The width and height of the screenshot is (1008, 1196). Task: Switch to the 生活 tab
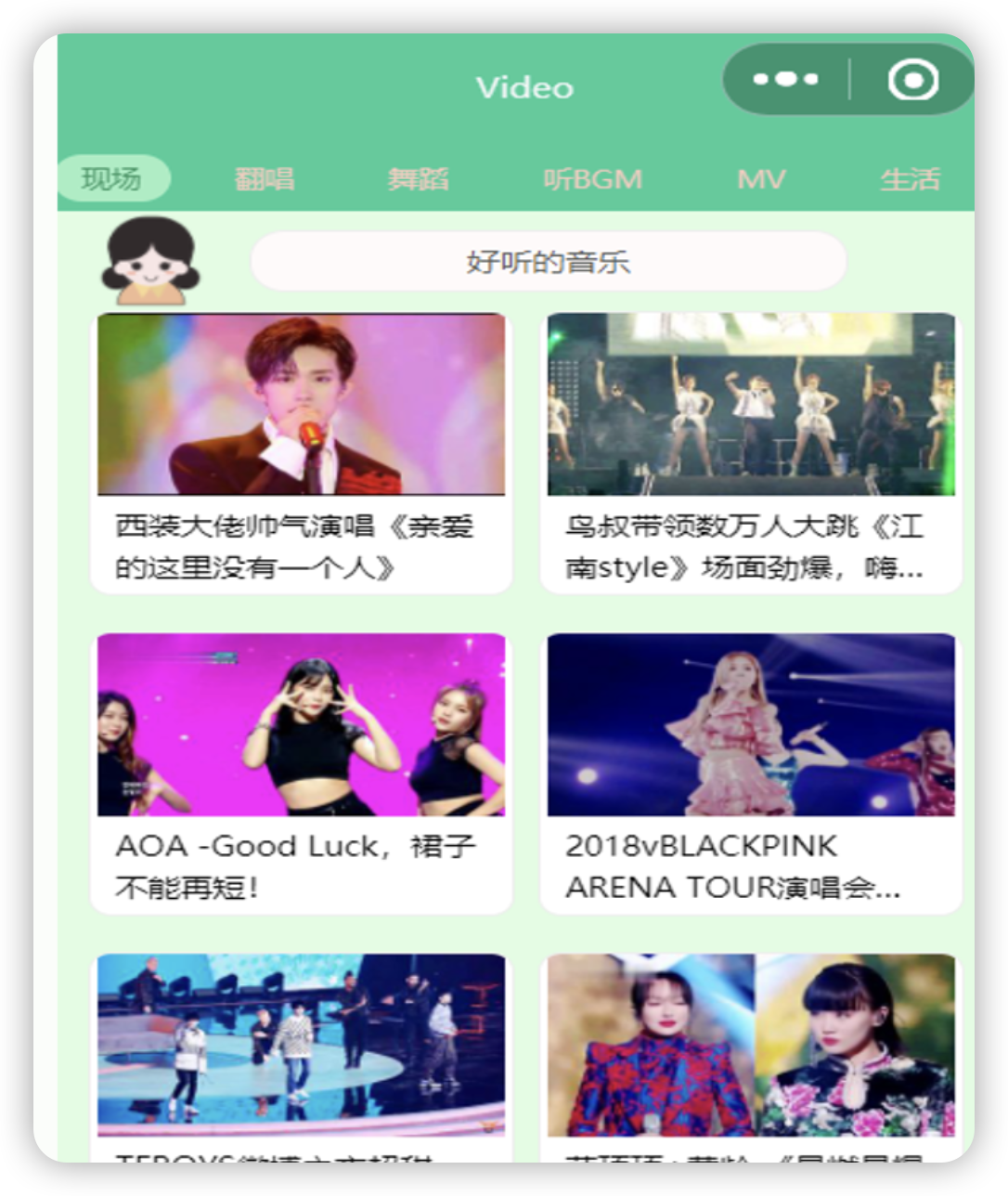point(910,178)
